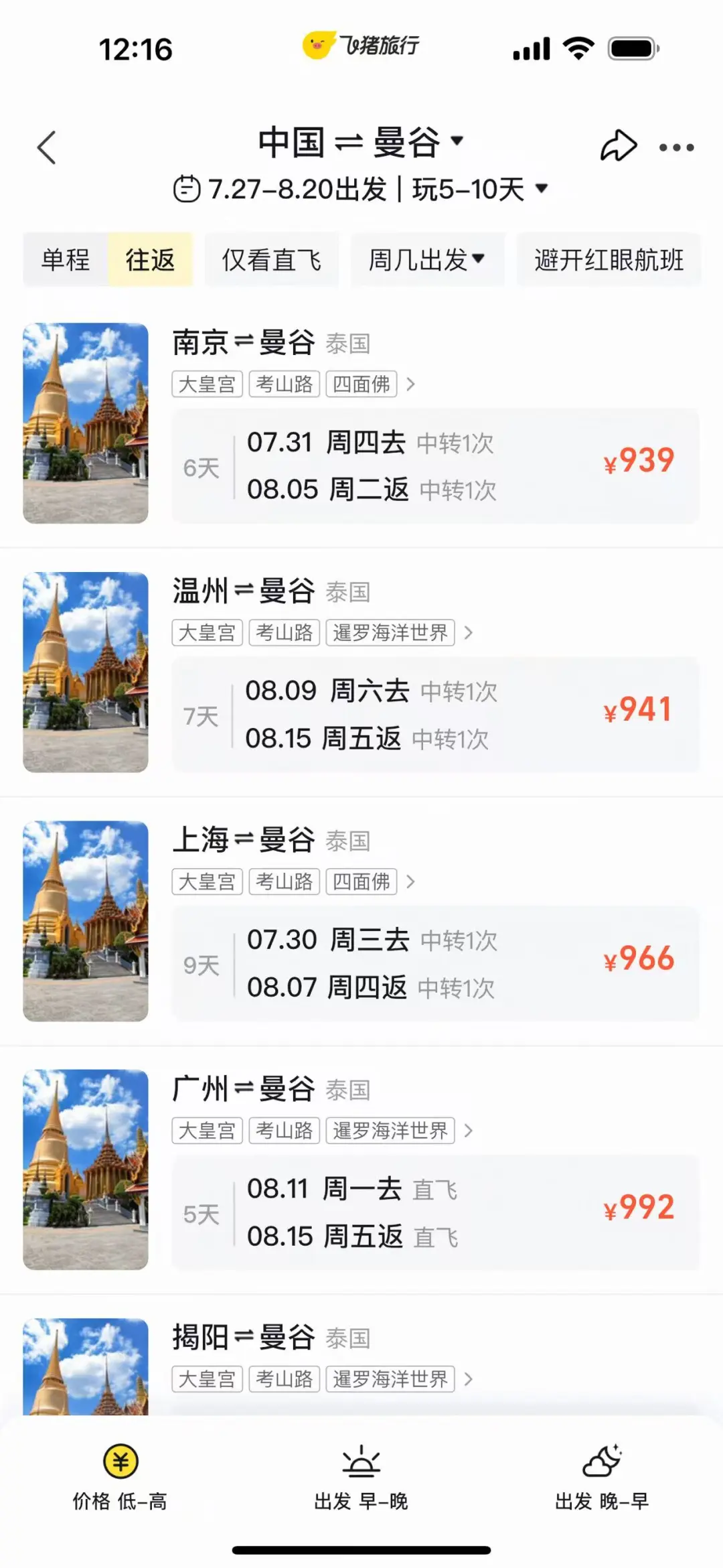This screenshot has height=1568, width=723.
Task: Open the 周几出发 weekday dropdown
Action: point(427,260)
